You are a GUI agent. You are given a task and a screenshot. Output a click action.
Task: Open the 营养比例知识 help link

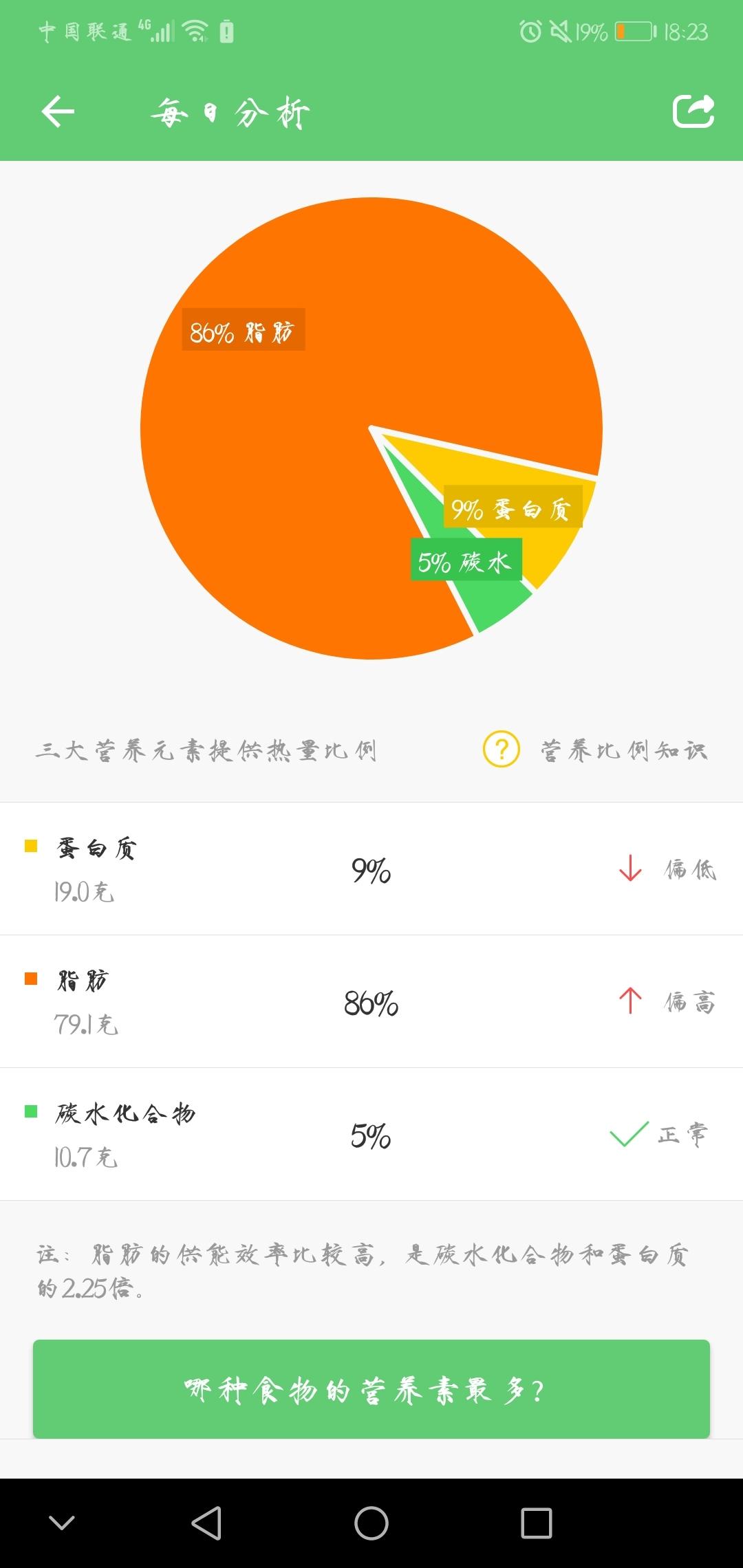click(x=595, y=750)
